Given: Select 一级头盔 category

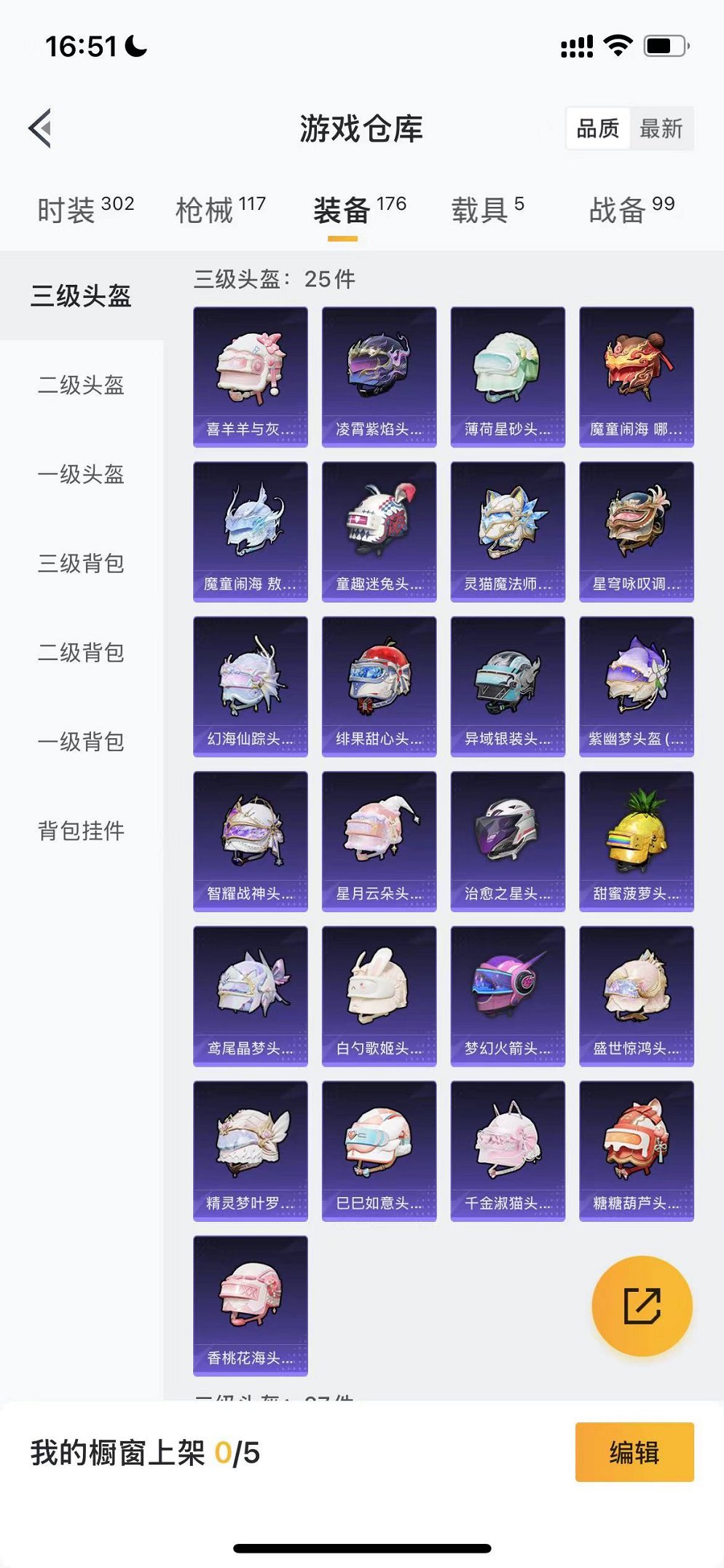Looking at the screenshot, I should point(81,474).
